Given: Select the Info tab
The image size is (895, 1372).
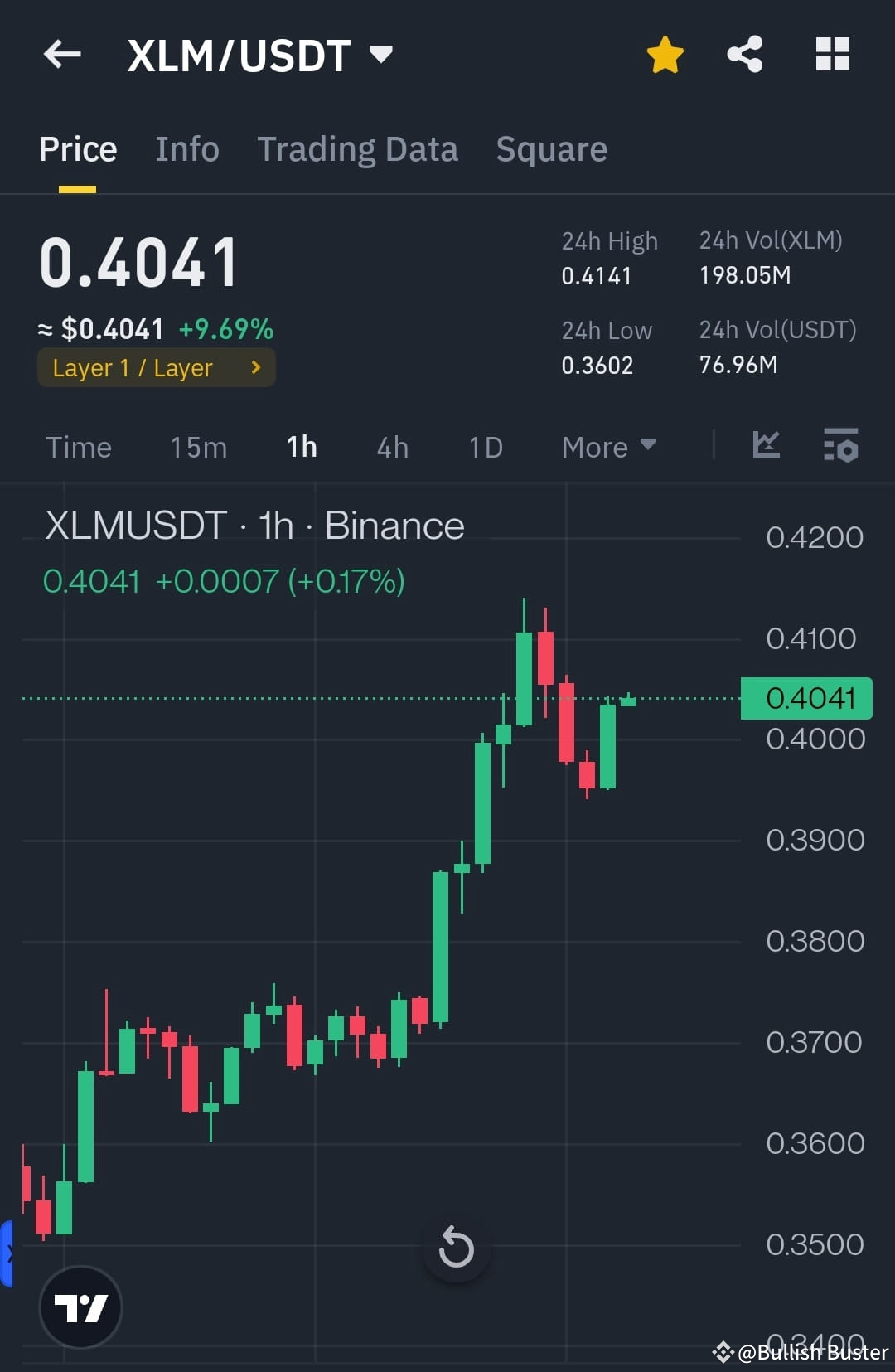Looking at the screenshot, I should [x=186, y=149].
